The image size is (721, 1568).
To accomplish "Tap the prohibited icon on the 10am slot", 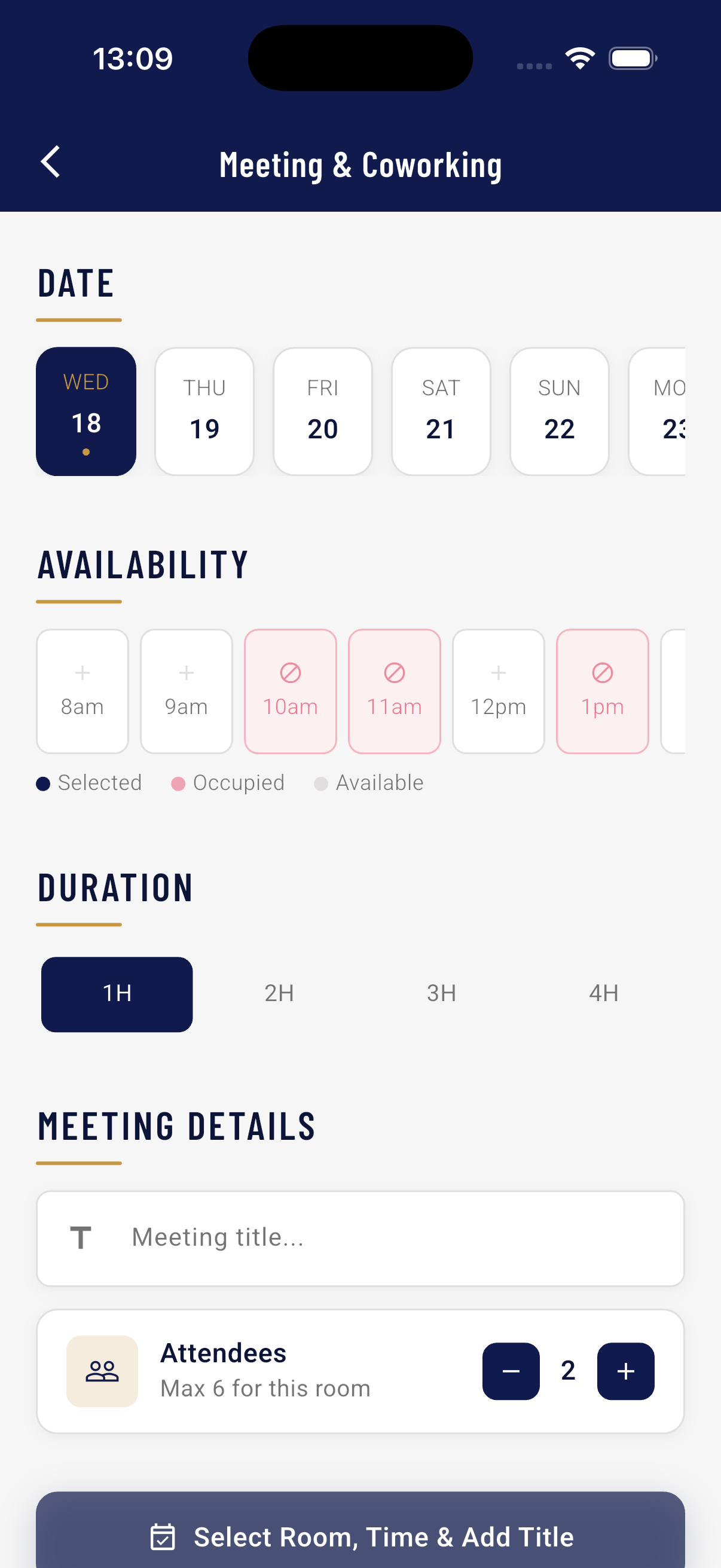I will pos(290,673).
